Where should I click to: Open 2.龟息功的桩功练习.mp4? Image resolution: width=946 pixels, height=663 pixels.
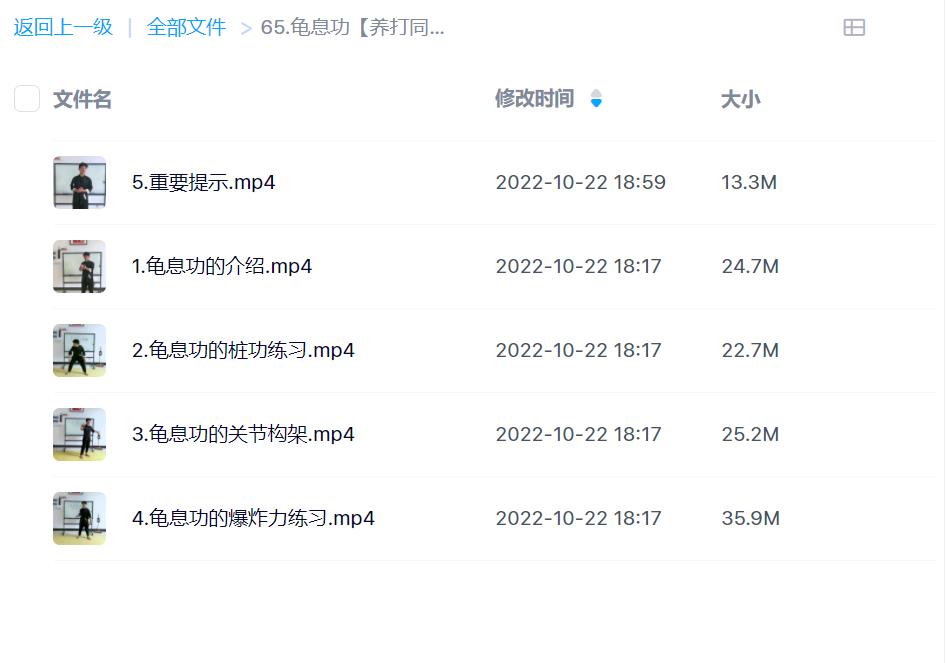pos(243,351)
